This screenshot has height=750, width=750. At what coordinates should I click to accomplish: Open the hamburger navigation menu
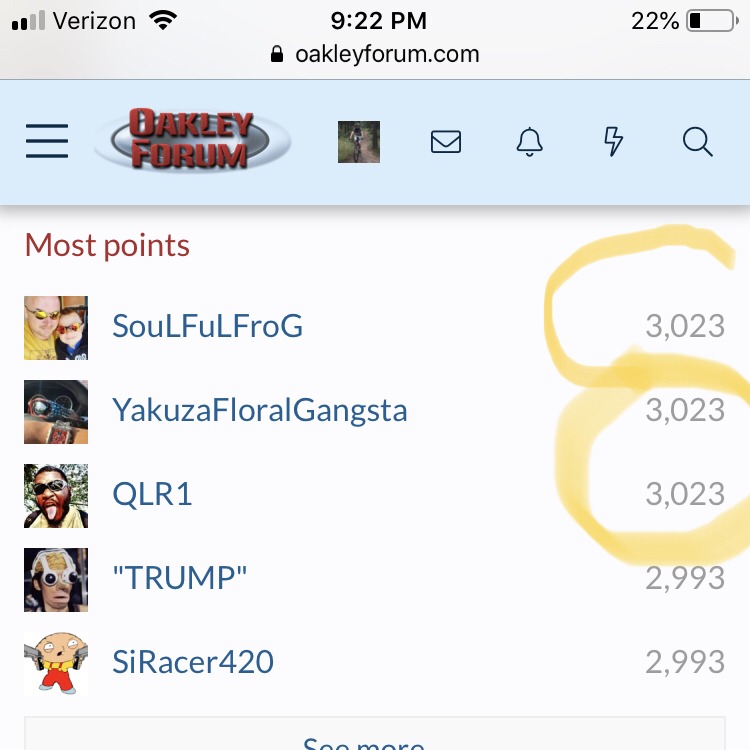(x=47, y=141)
